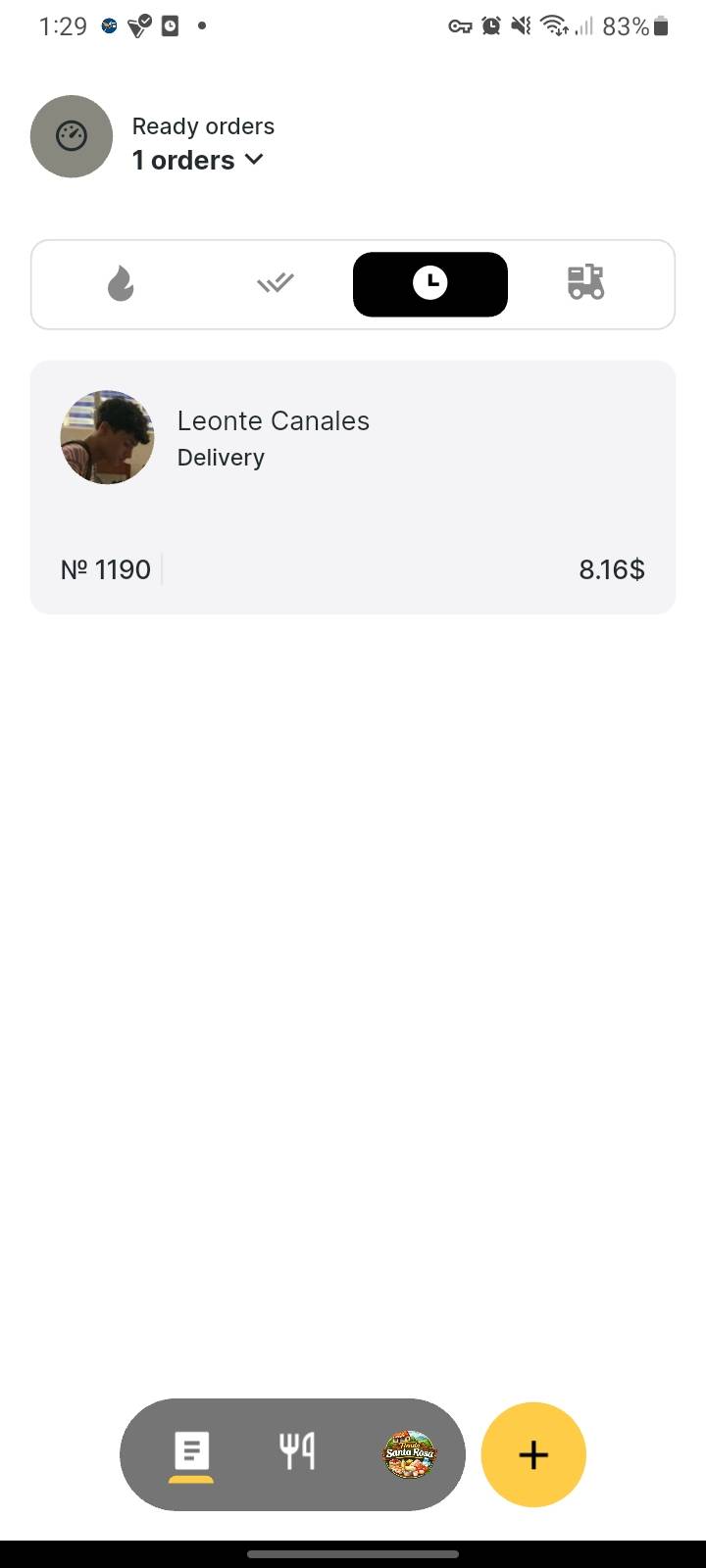Image resolution: width=706 pixels, height=1568 pixels.
Task: Open the Santa Rosa restaurant profile
Action: click(x=409, y=1454)
